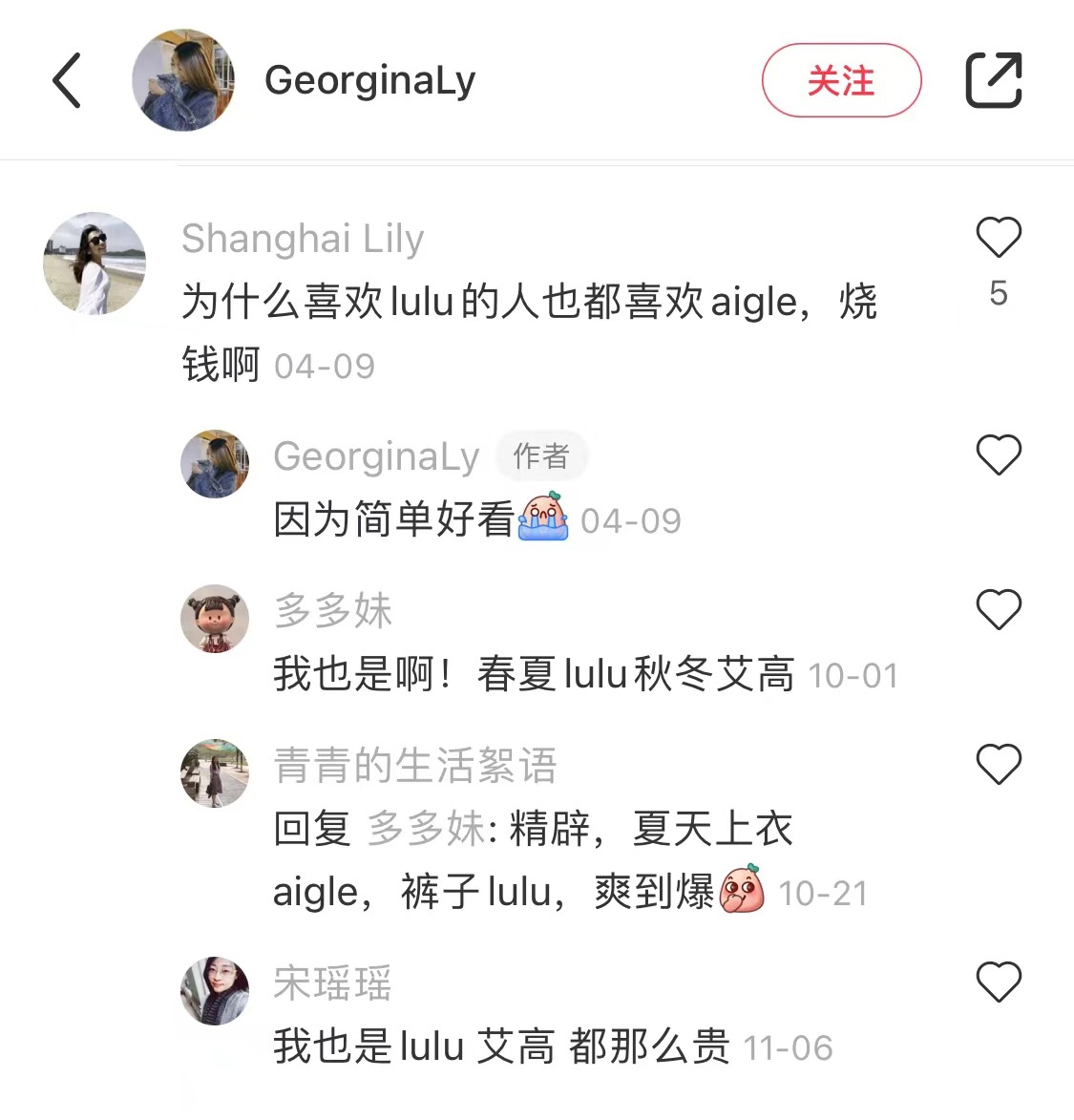Toggle follow state for GeorginaLy

tap(841, 81)
